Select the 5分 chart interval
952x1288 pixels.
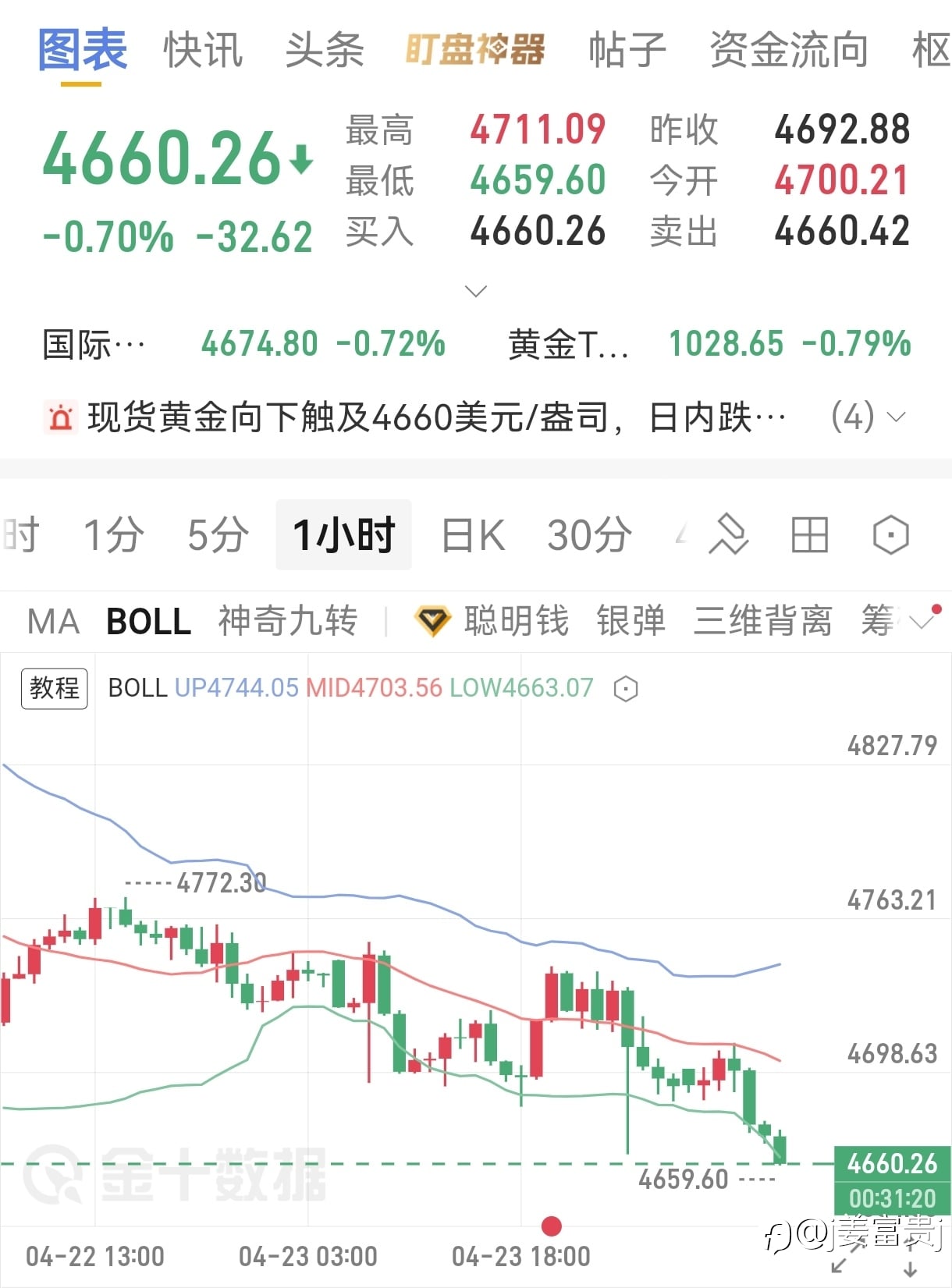click(x=218, y=535)
